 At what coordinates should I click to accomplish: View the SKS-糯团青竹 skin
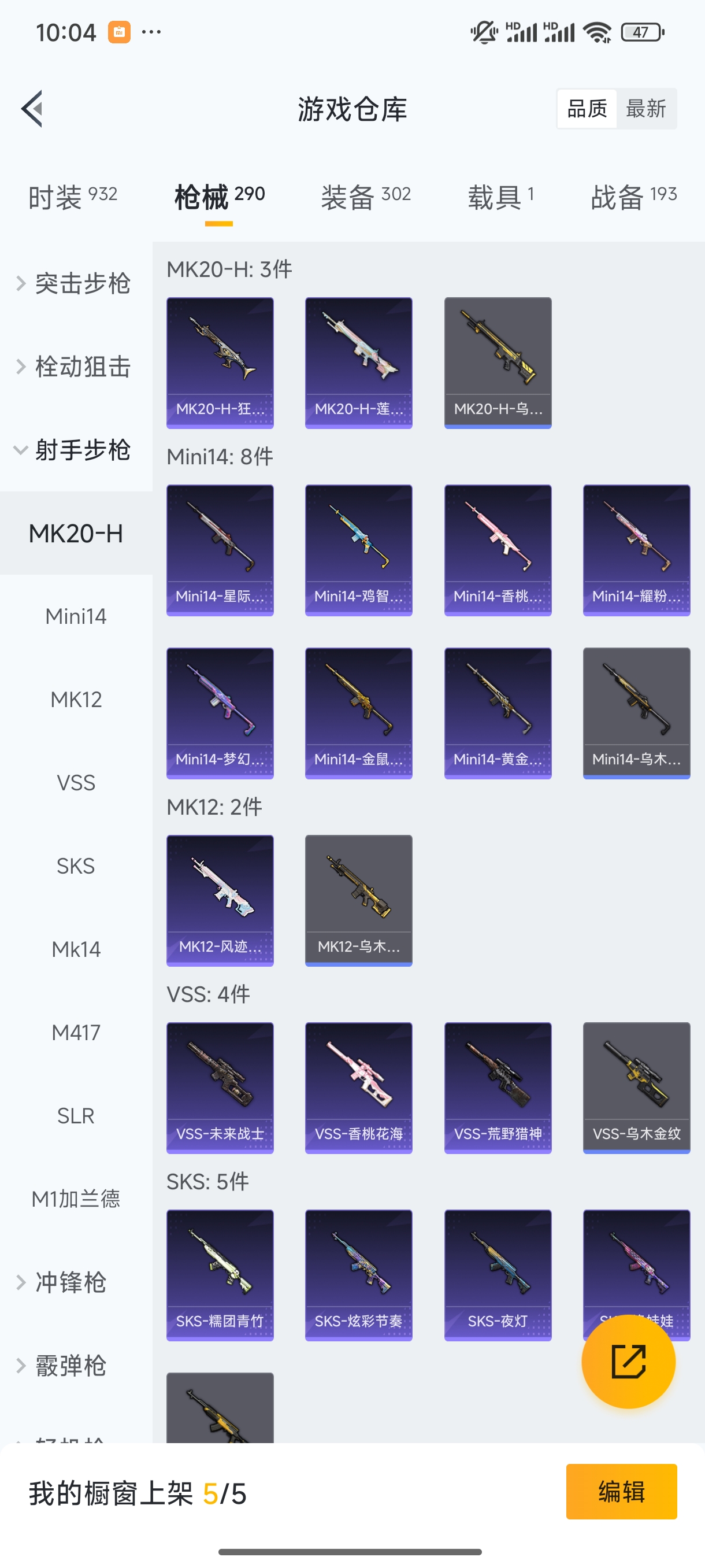220,1275
